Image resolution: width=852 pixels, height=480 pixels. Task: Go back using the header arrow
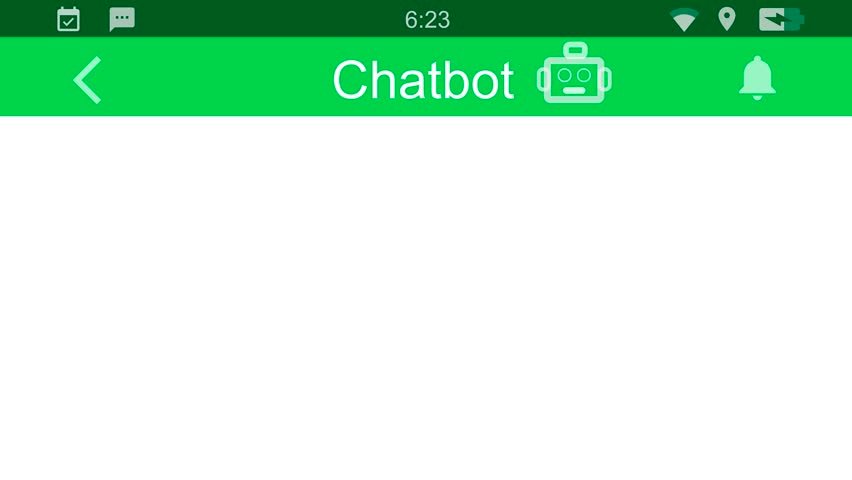click(x=88, y=80)
